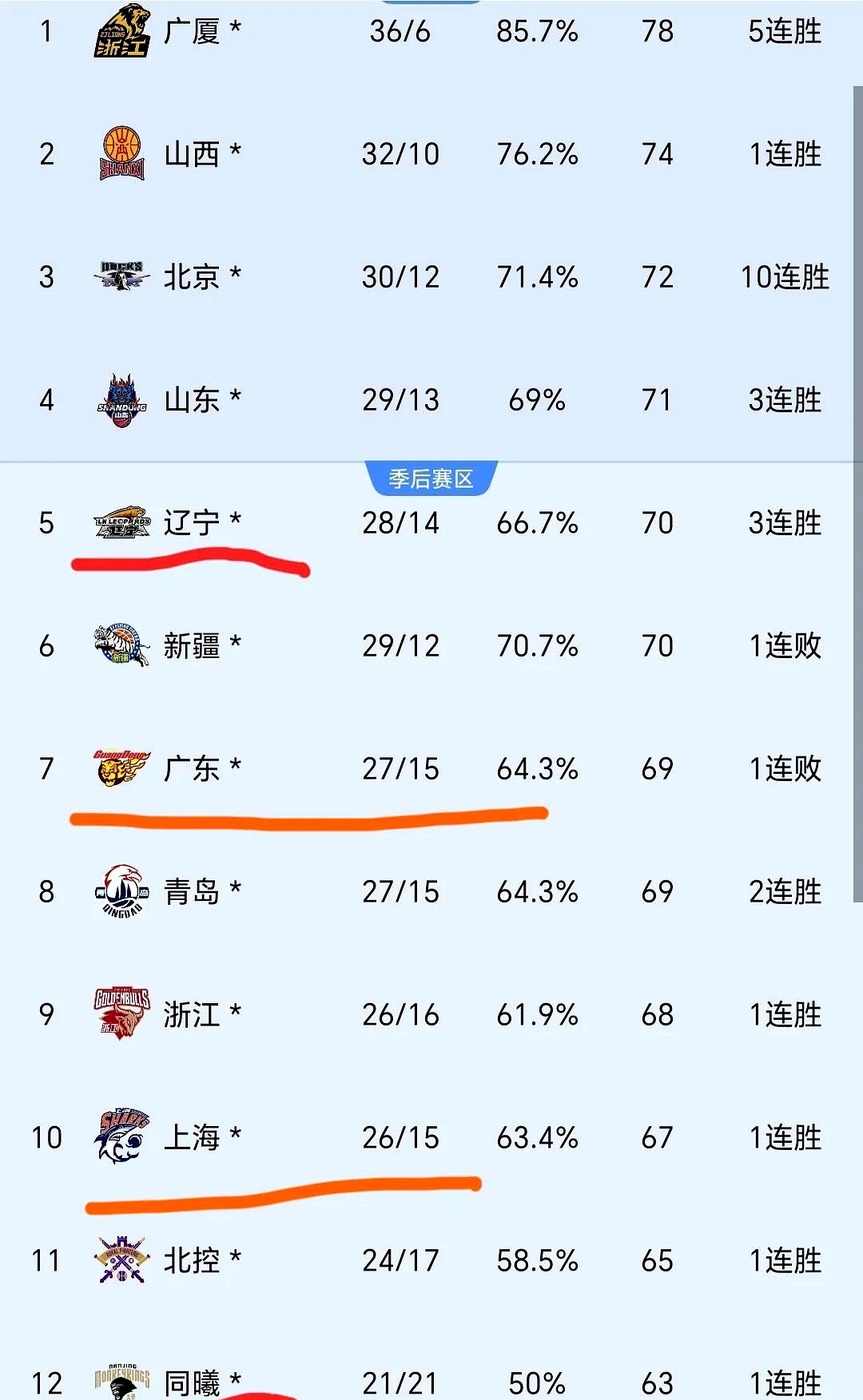
Task: Click the 山西 team logo
Action: click(x=120, y=154)
